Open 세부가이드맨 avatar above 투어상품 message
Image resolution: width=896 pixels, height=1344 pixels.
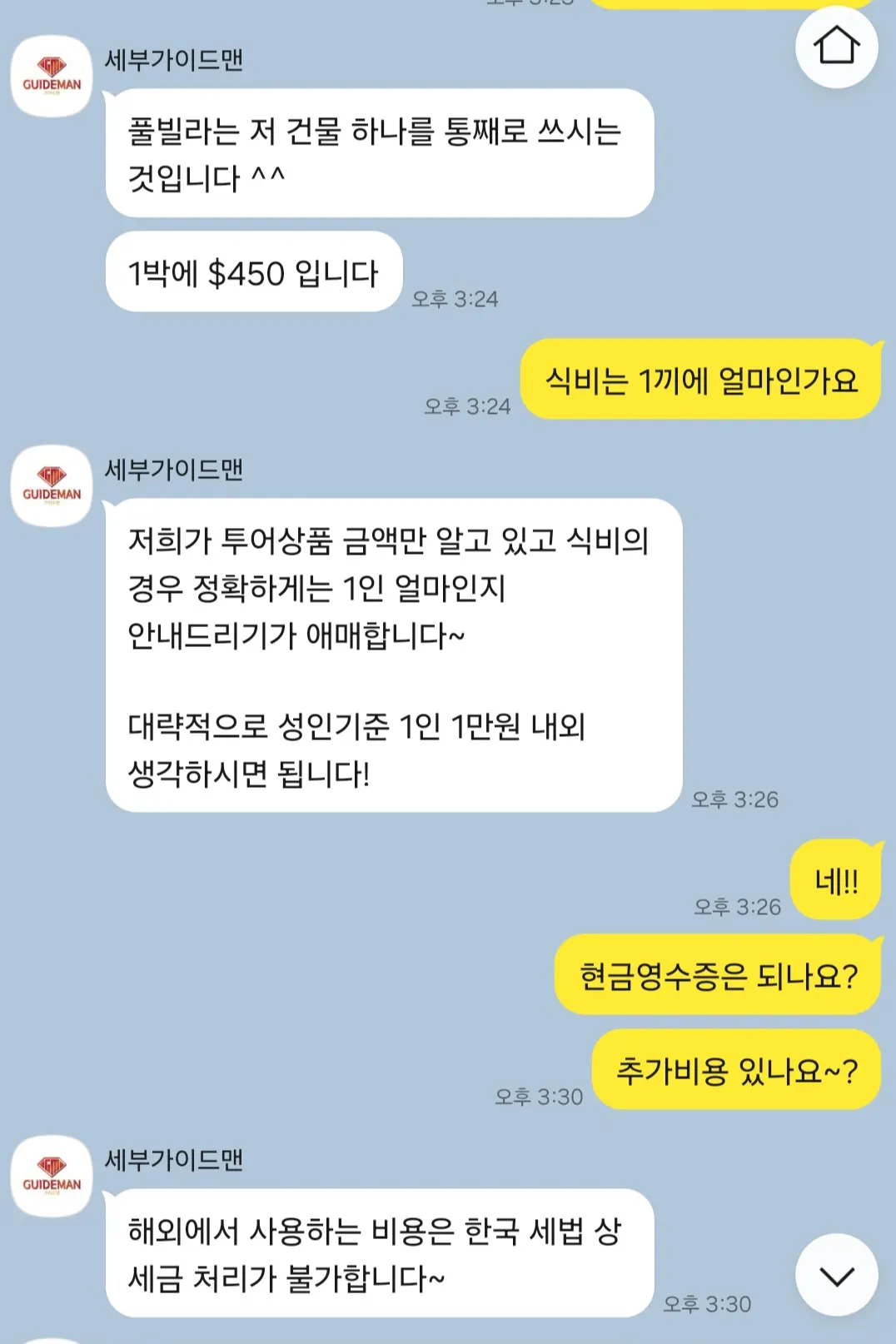[x=52, y=485]
